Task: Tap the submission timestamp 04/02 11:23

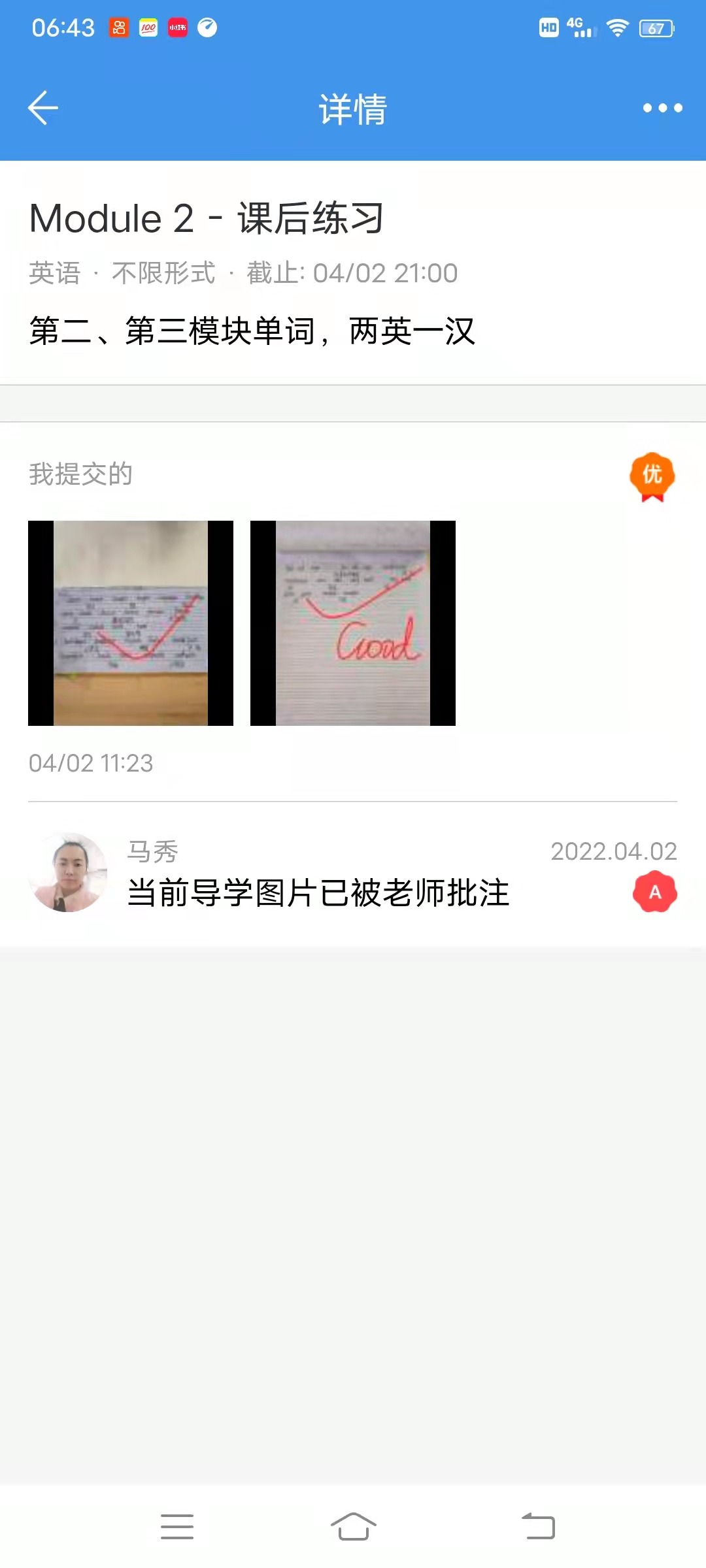Action: [x=91, y=762]
